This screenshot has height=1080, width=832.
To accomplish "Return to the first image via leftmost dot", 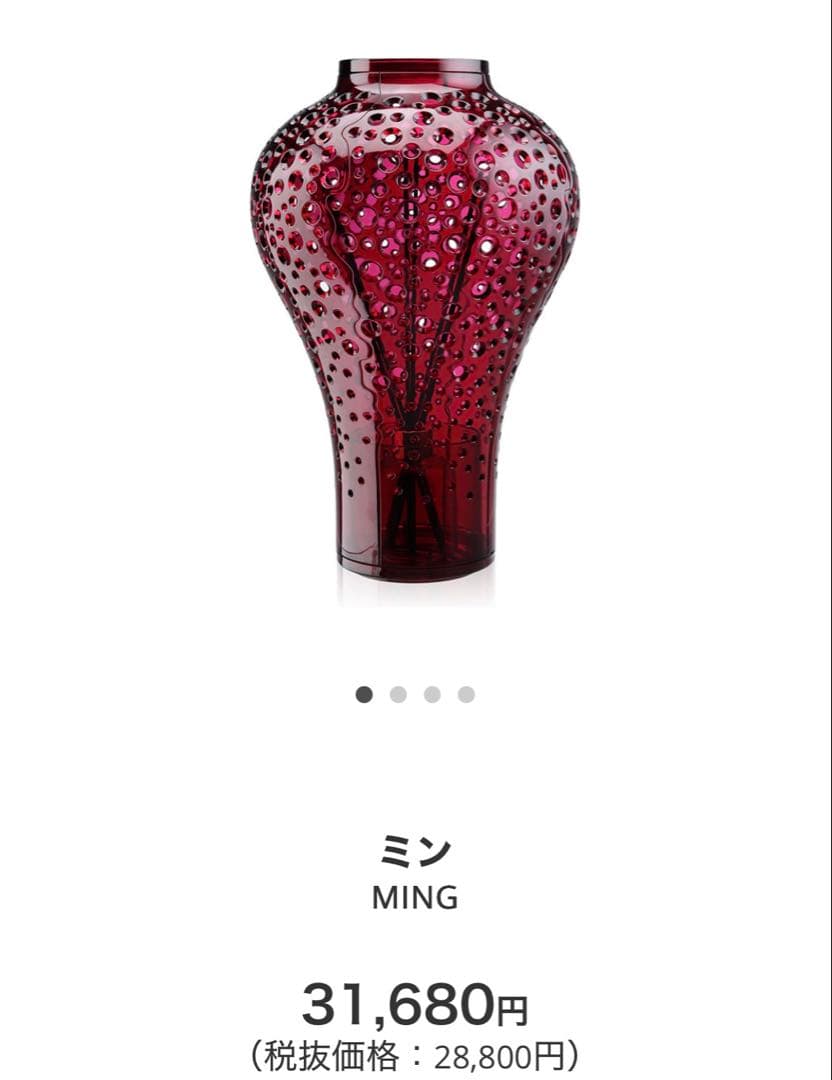I will coord(365,692).
